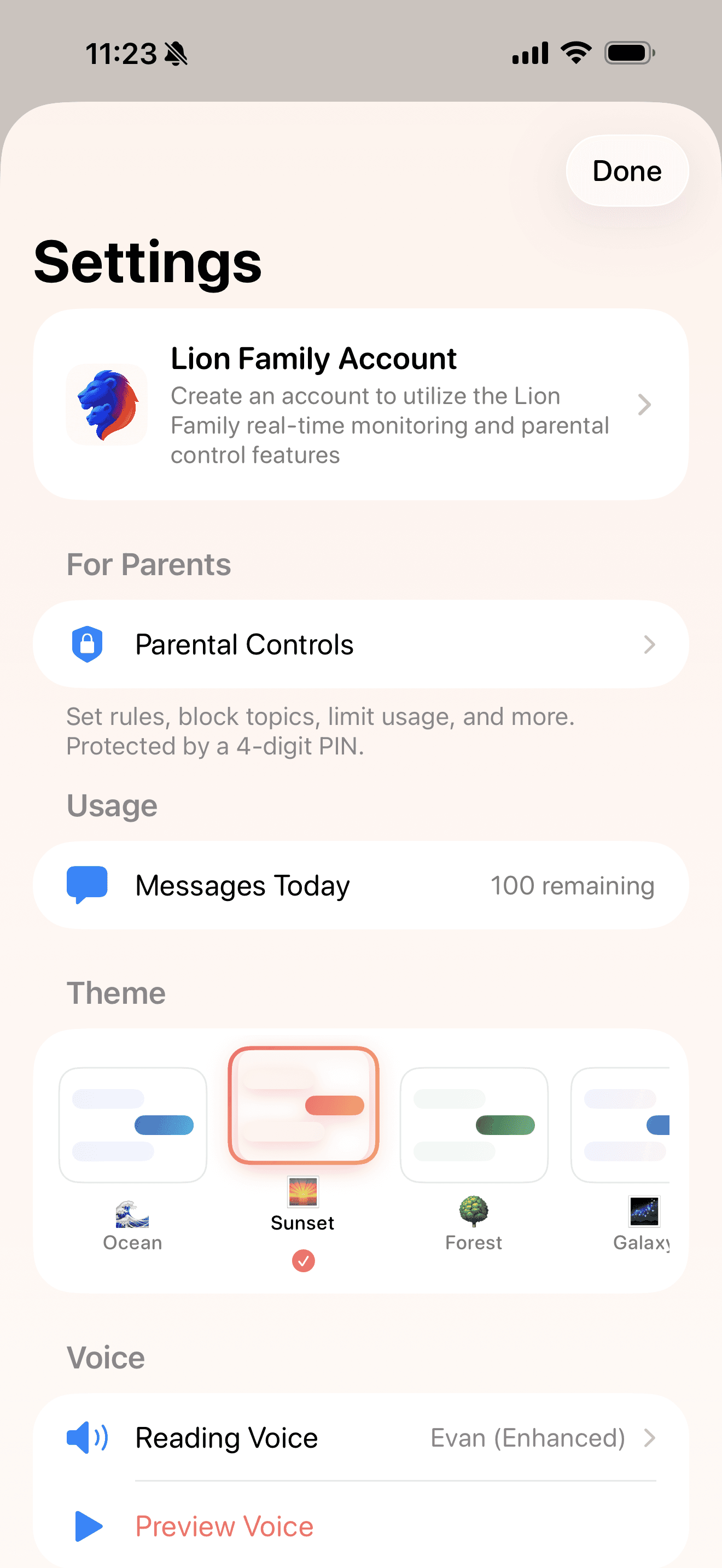The height and width of the screenshot is (1568, 722).
Task: Check Messages Today remaining count
Action: click(572, 885)
